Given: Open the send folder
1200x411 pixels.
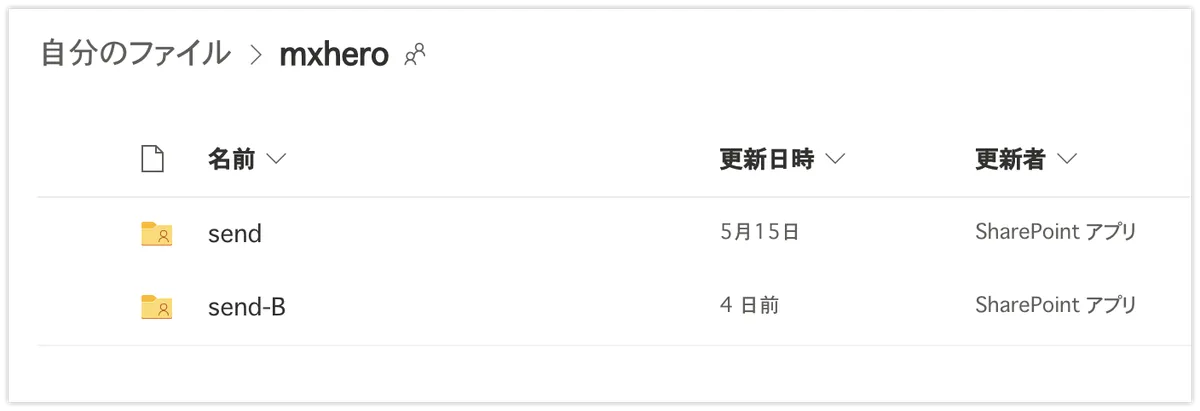Looking at the screenshot, I should point(234,234).
